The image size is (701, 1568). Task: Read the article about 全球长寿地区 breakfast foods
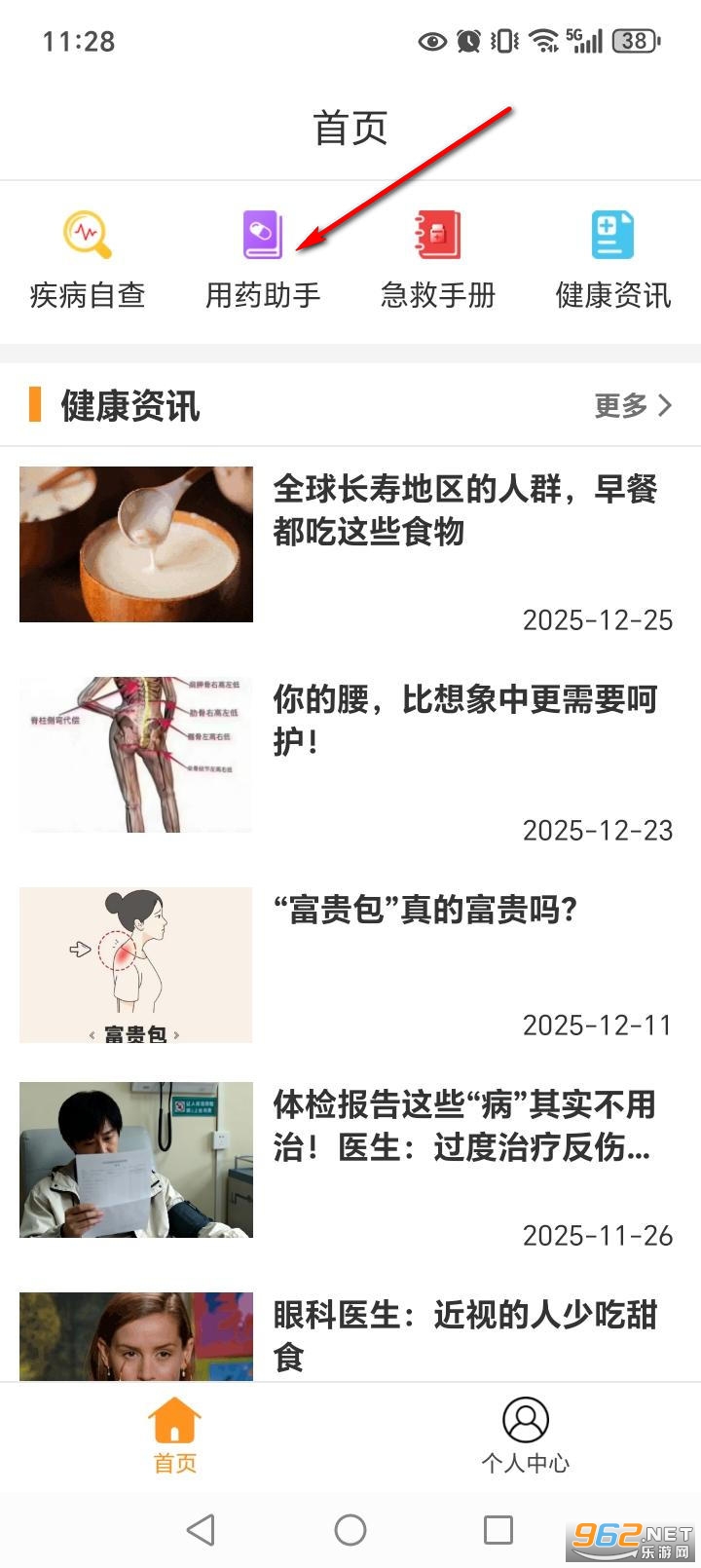(464, 509)
